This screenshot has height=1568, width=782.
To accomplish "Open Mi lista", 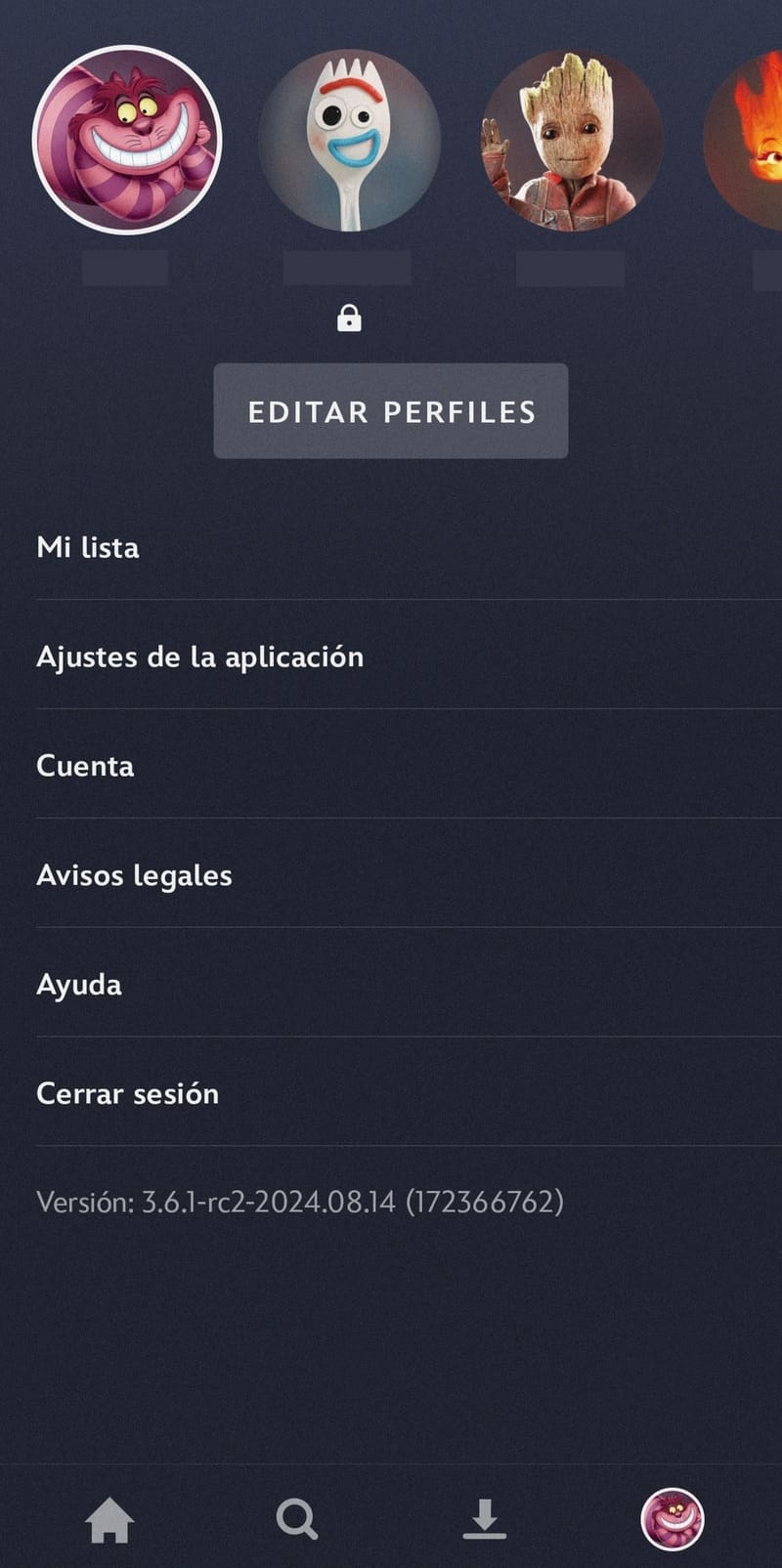I will pos(87,548).
